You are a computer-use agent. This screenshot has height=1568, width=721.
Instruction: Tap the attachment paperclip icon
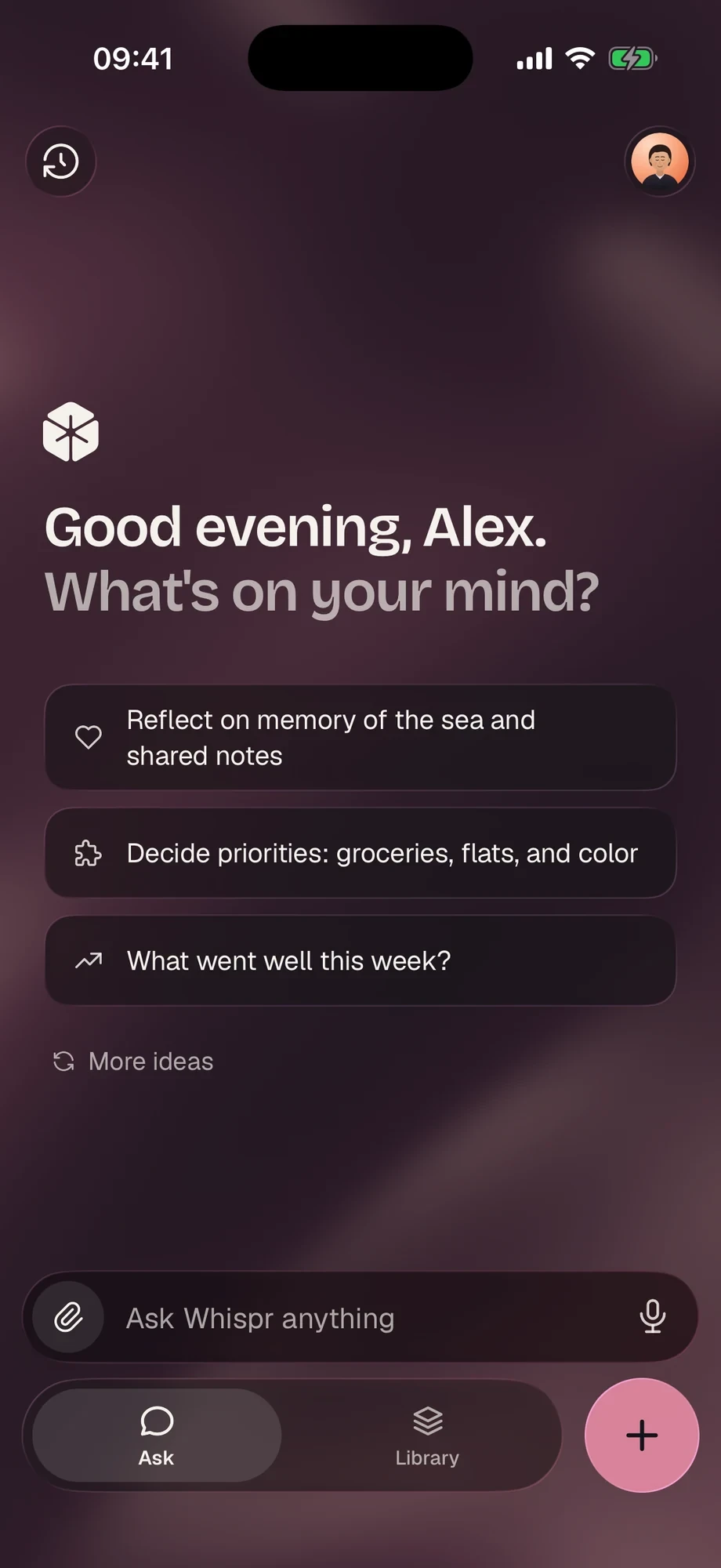point(69,1317)
